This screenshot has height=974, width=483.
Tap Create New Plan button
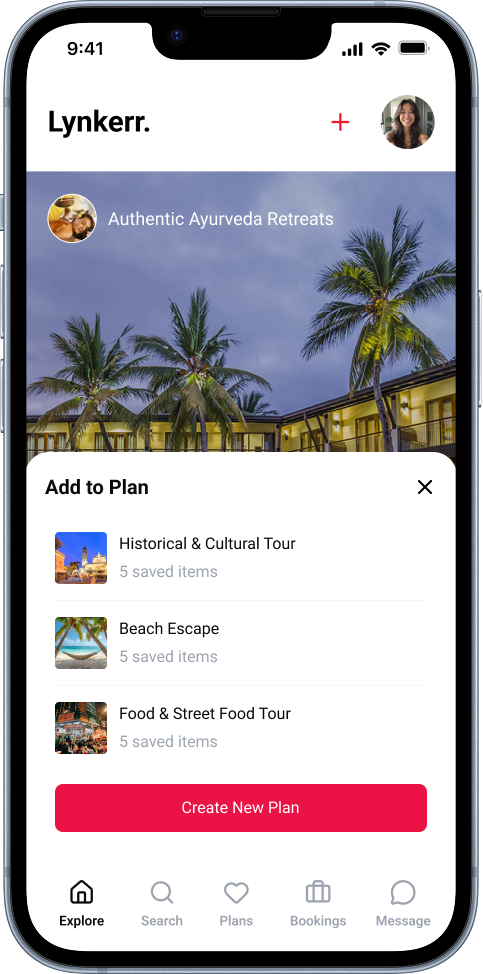click(x=241, y=808)
